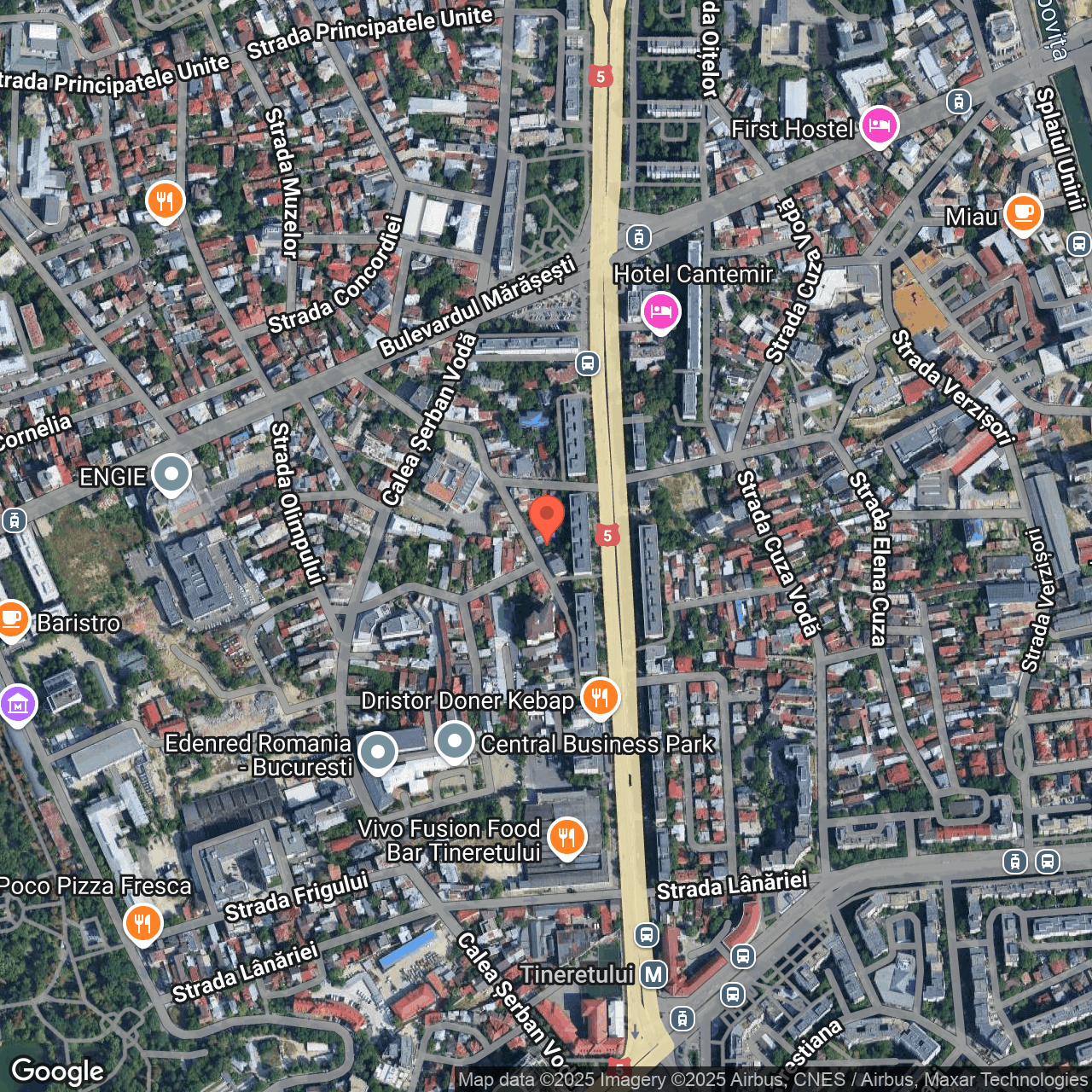Open the purple museum marker
1092x1092 pixels.
coord(18,705)
